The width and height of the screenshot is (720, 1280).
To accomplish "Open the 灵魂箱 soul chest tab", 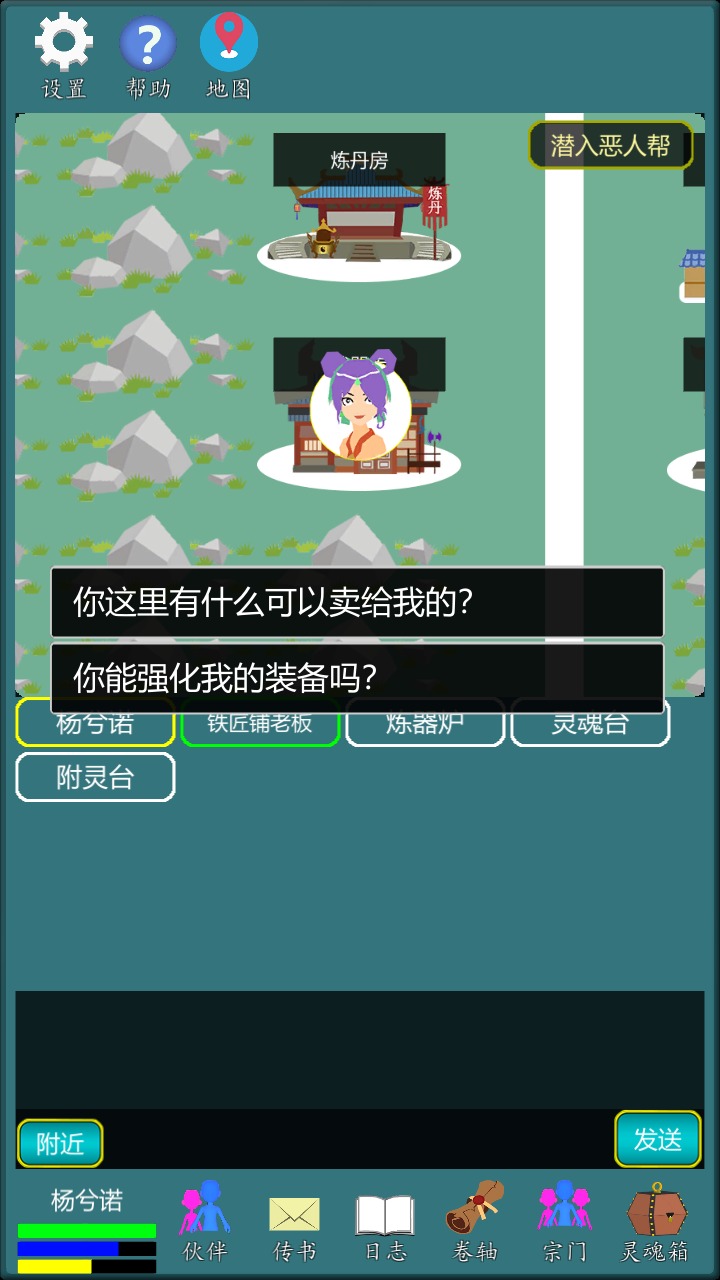I will (656, 1220).
